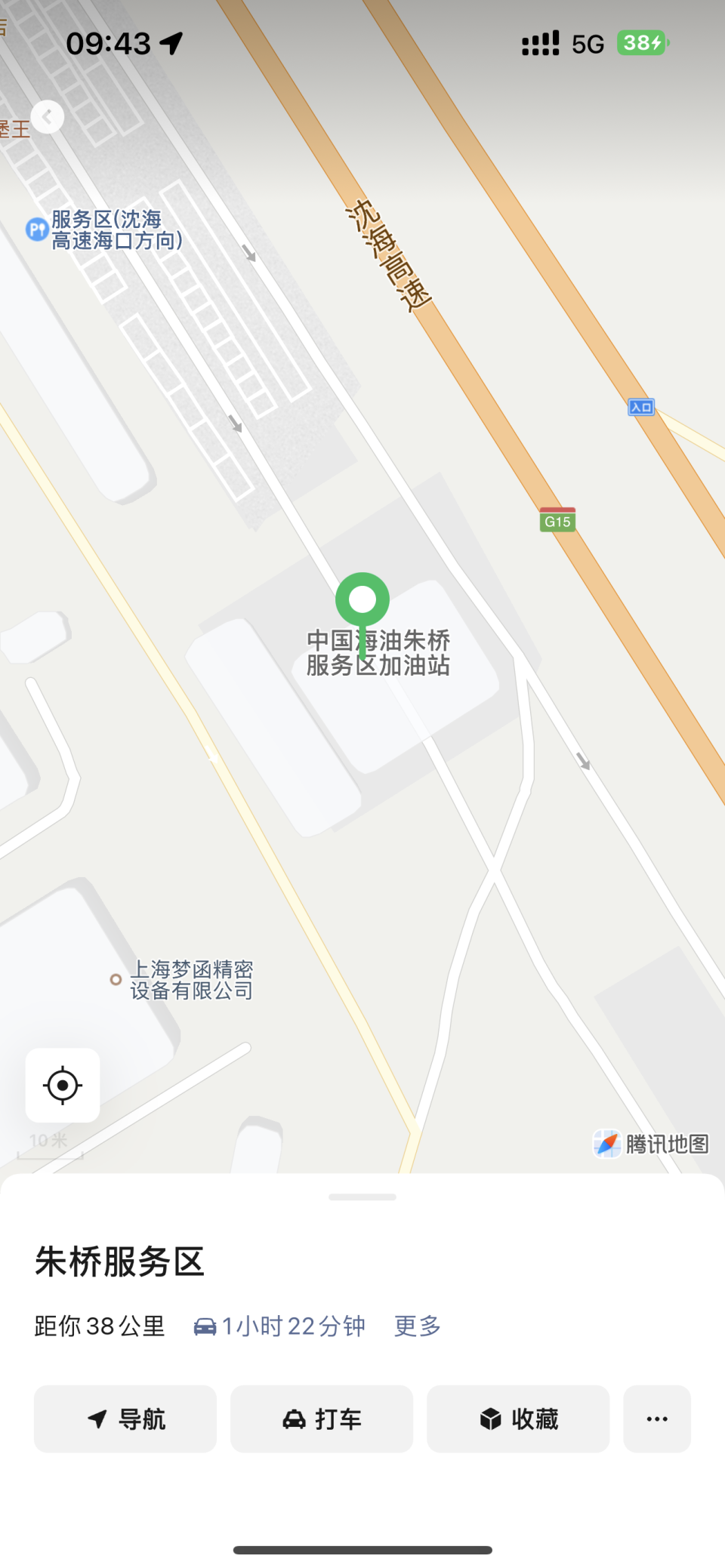Screen dimensions: 725x1568
Task: Tap the navigation arrow icon inside 导航 button
Action: click(96, 1419)
